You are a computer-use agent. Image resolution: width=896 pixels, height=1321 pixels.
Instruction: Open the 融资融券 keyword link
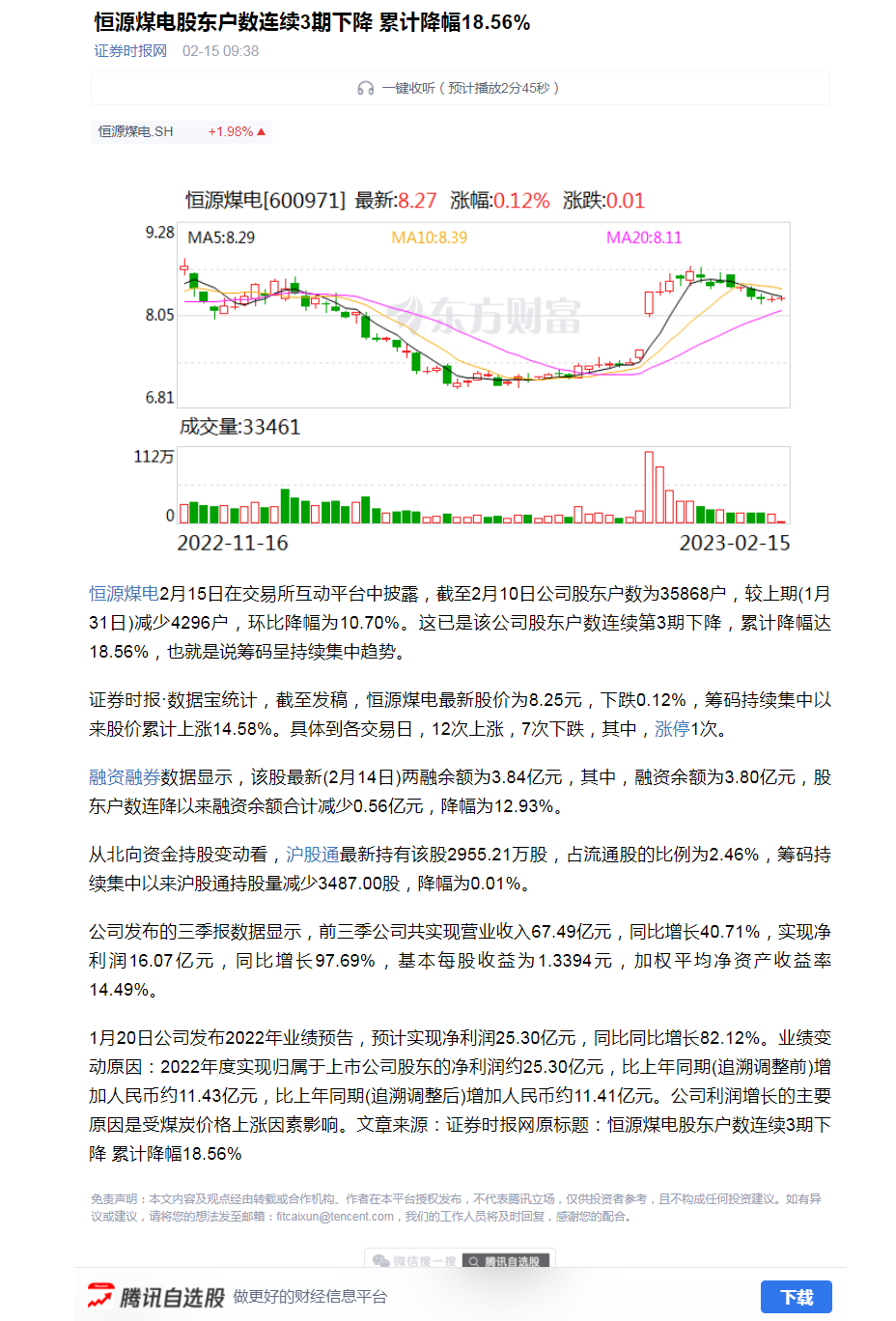point(124,777)
